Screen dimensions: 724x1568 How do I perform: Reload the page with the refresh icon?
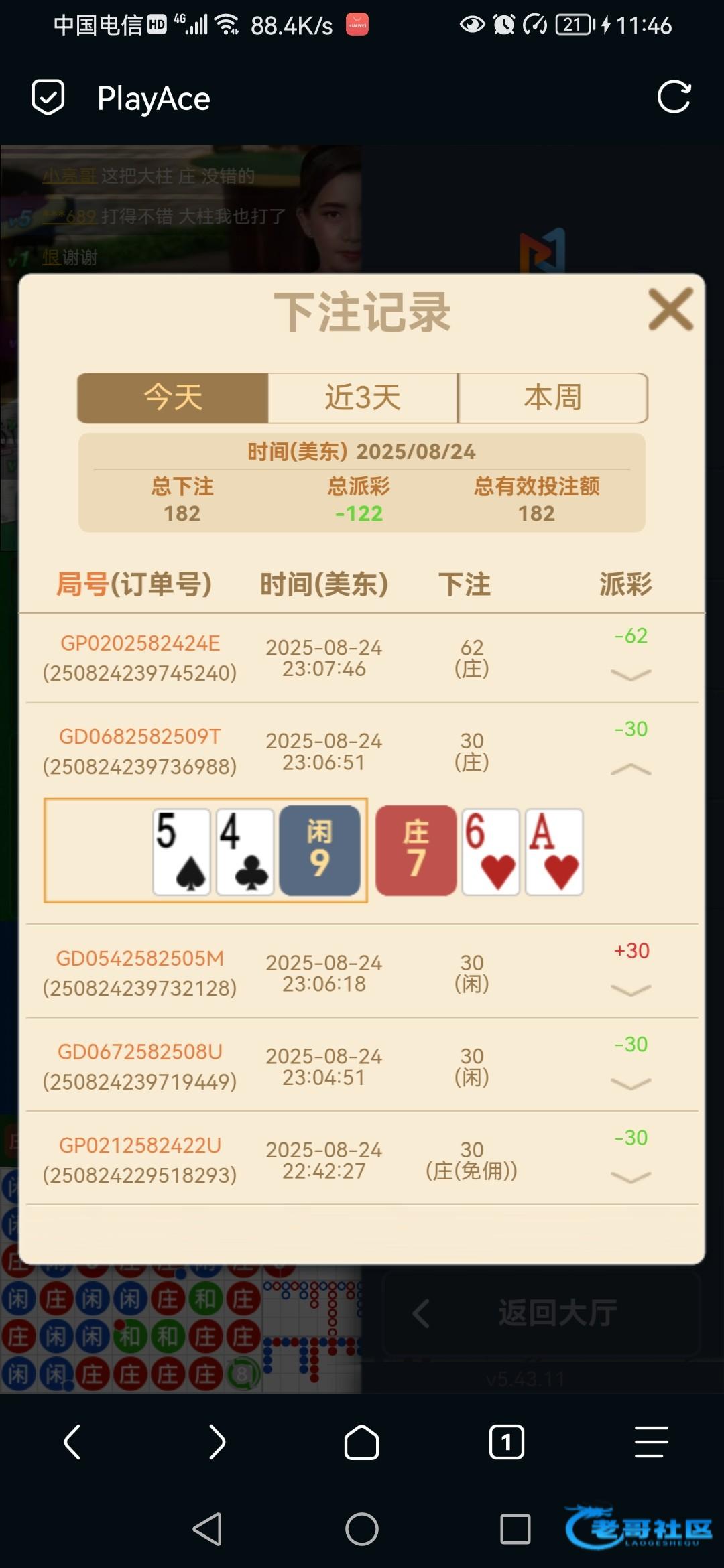(x=674, y=97)
